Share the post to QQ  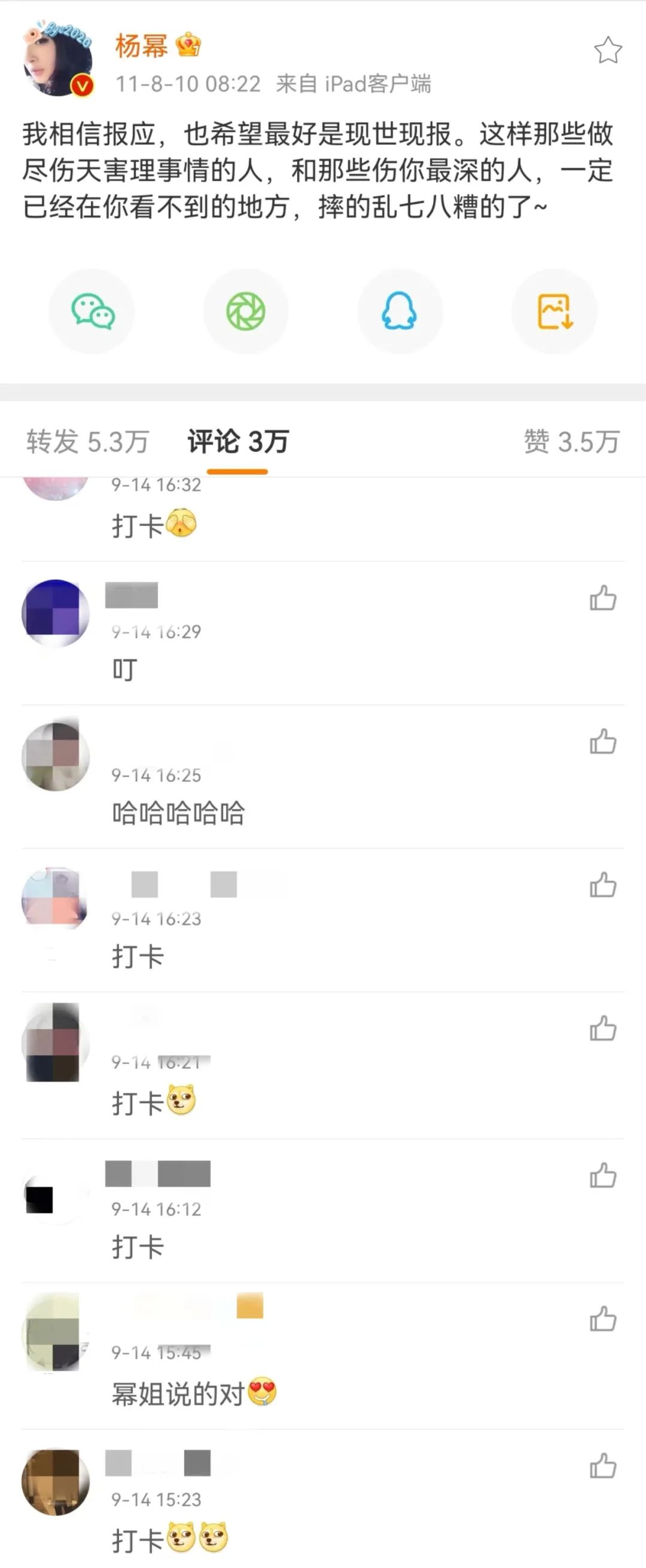point(400,311)
